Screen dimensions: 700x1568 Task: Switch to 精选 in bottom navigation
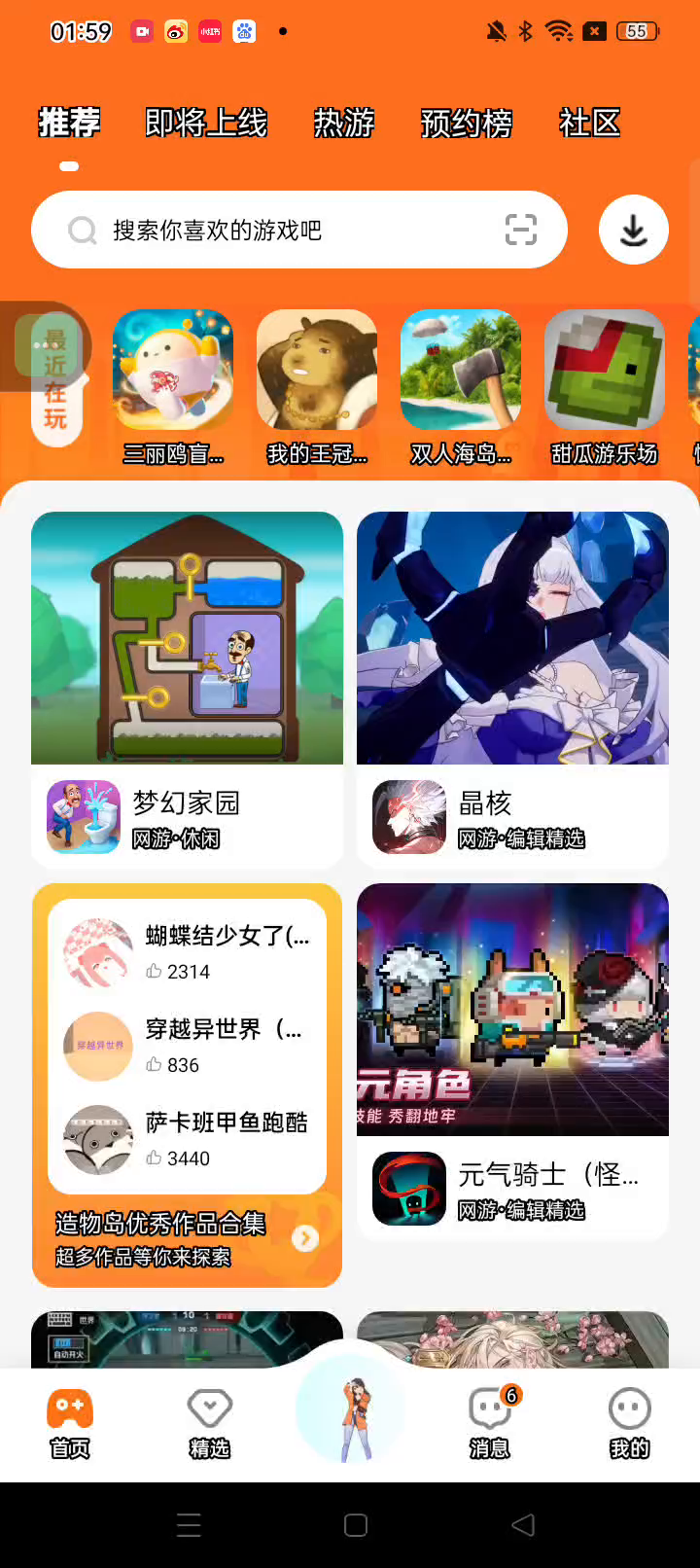tap(210, 1423)
